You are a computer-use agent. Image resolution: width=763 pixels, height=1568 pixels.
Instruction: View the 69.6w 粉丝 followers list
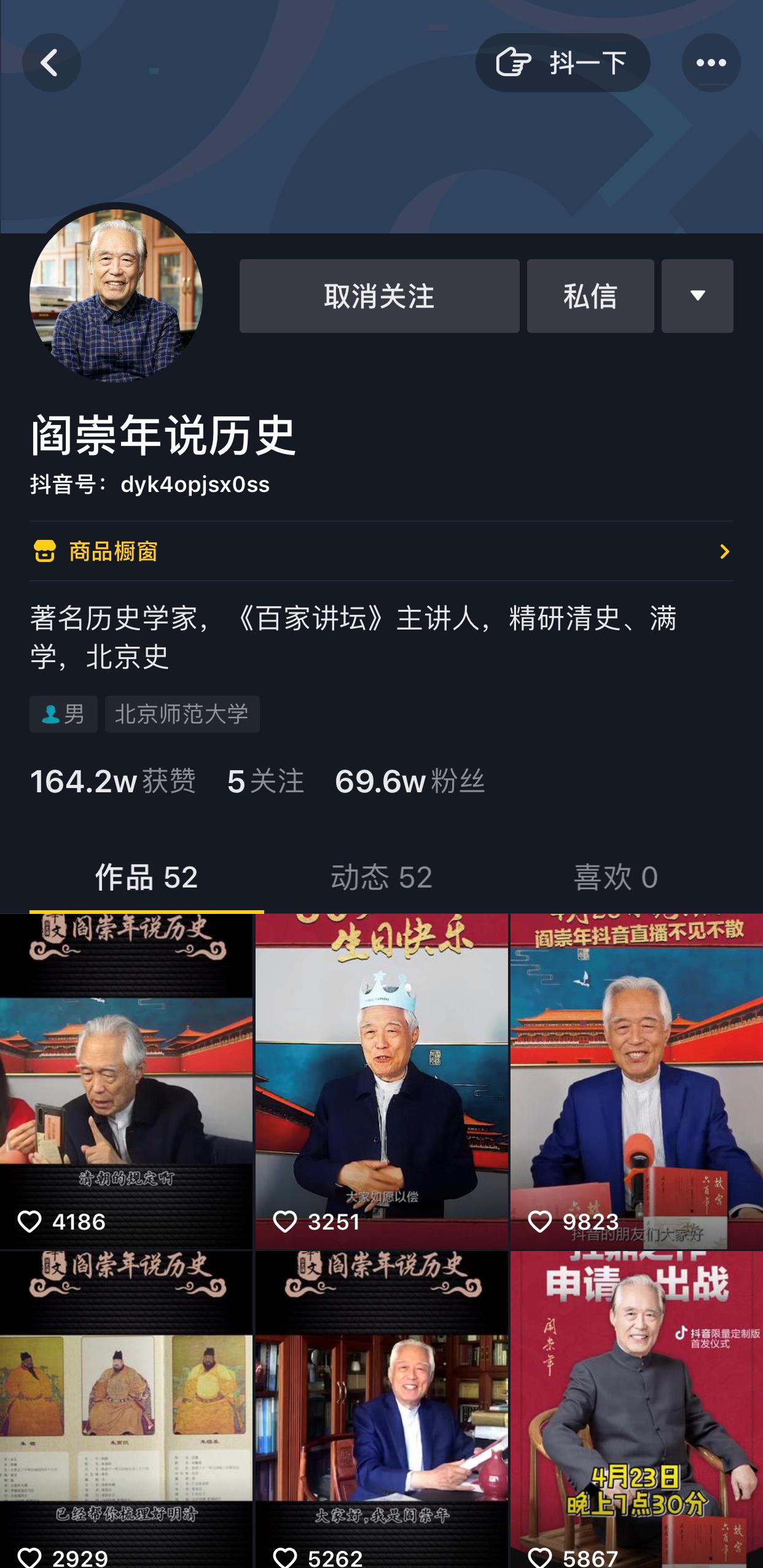409,781
